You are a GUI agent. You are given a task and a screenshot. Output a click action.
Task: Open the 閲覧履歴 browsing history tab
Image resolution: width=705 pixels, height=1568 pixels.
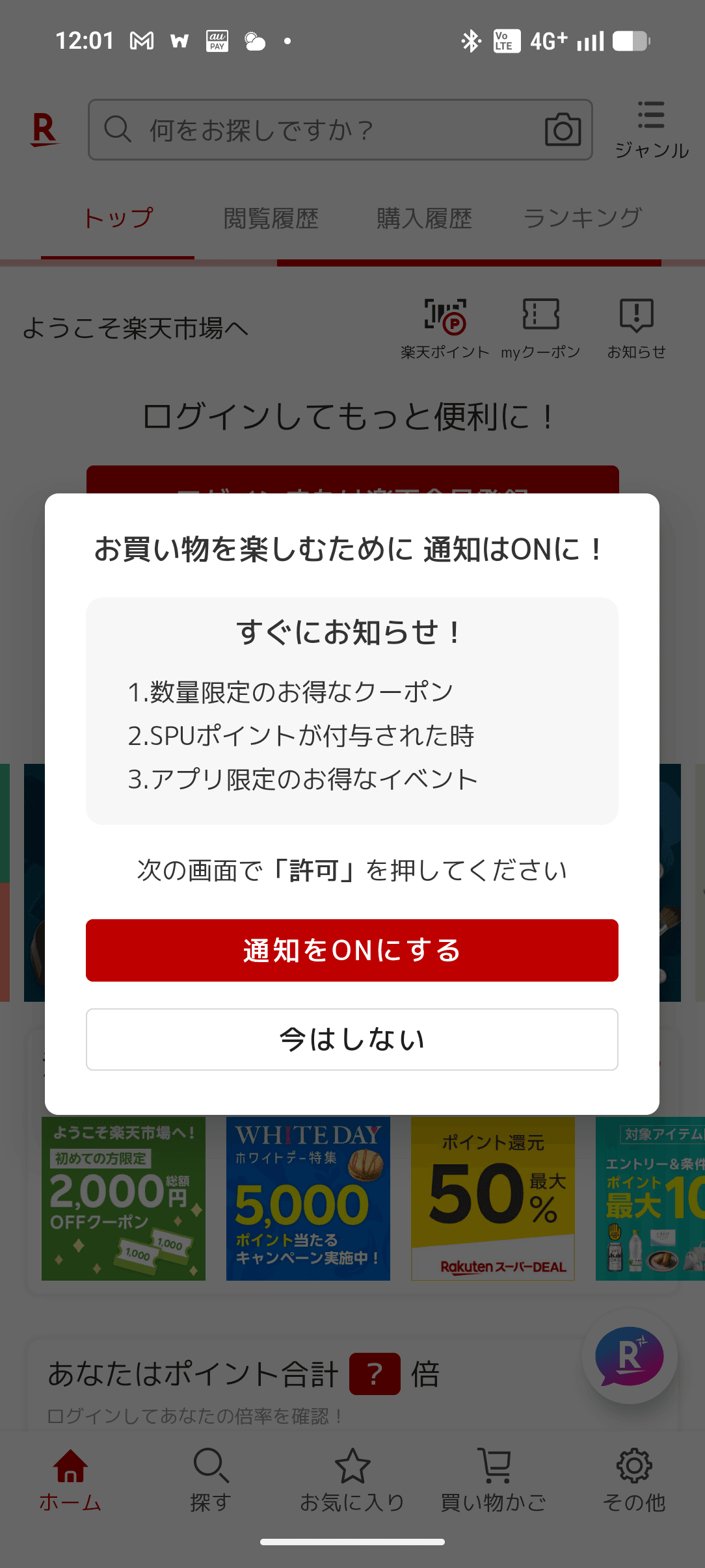pos(270,218)
